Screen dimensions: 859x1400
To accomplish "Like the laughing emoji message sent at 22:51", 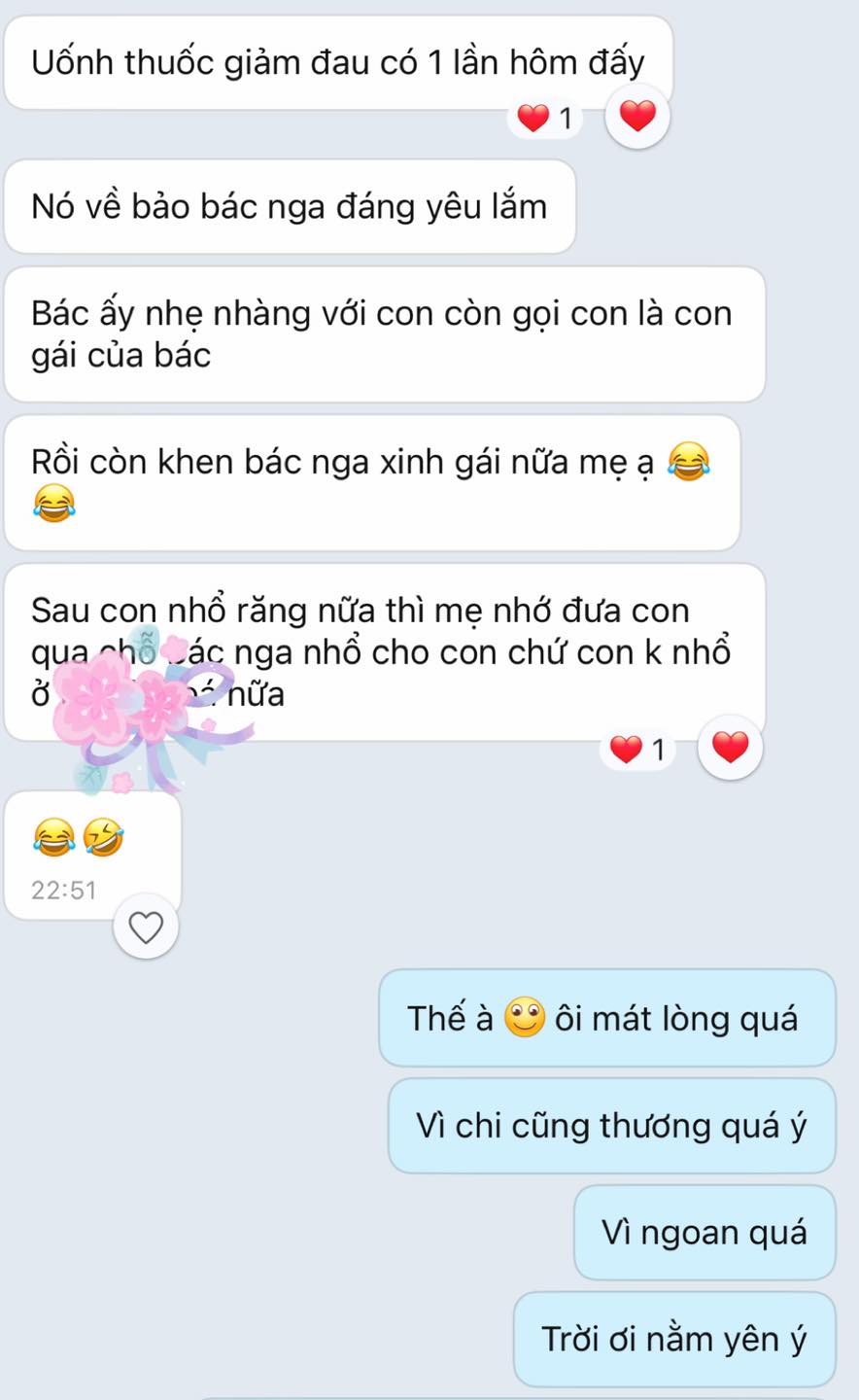I will point(146,928).
